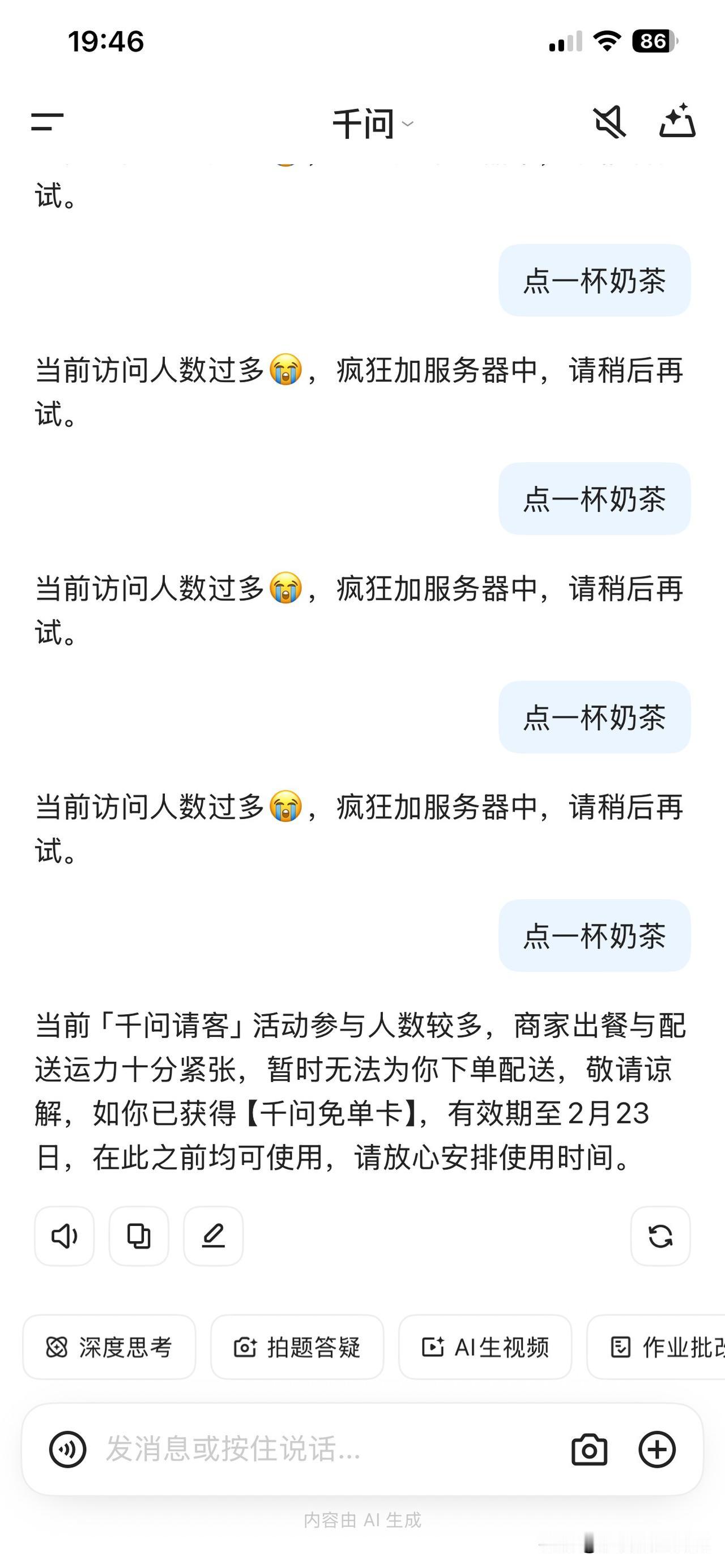Select the AI生视频 tab chip
This screenshot has height=1568, width=725.
pos(487,1347)
